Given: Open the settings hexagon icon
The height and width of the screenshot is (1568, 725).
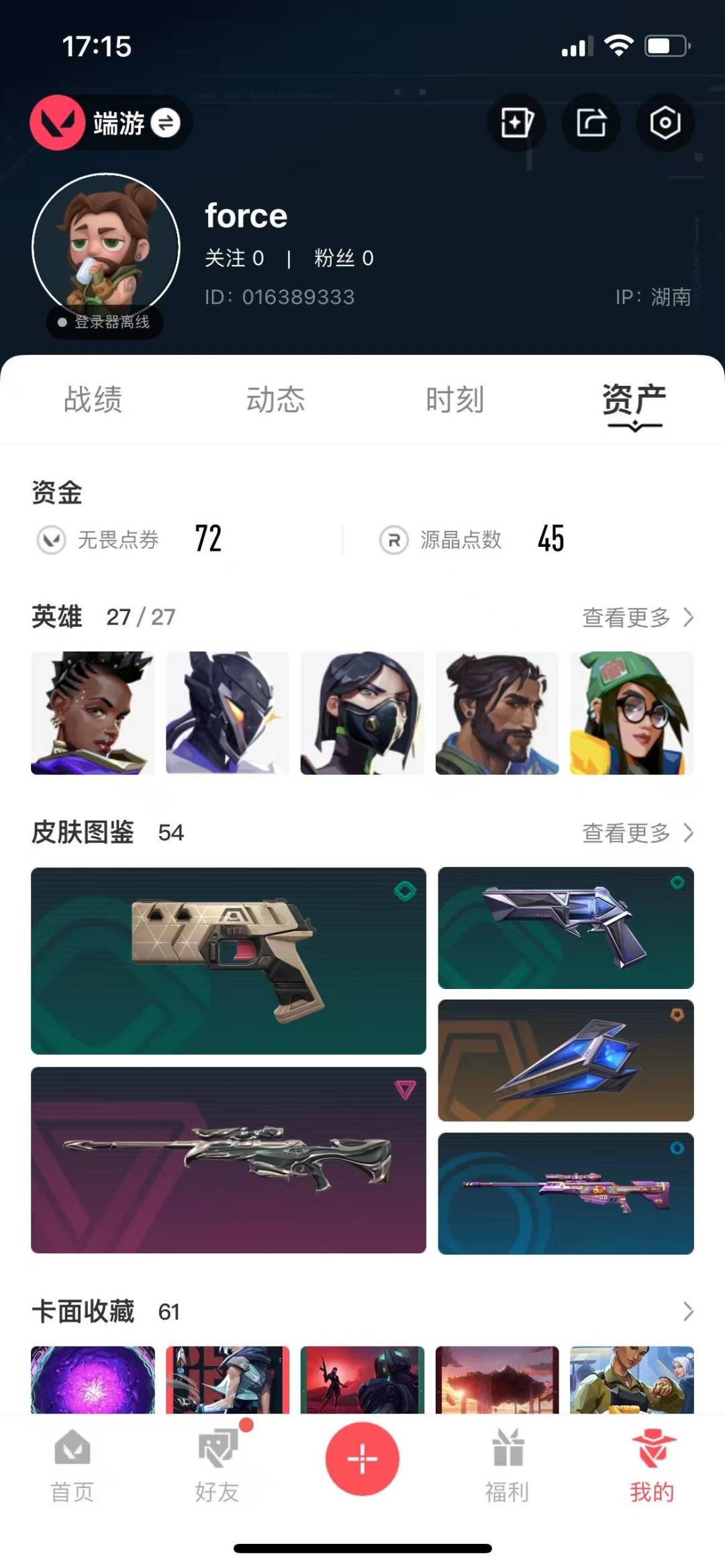Looking at the screenshot, I should pos(665,123).
